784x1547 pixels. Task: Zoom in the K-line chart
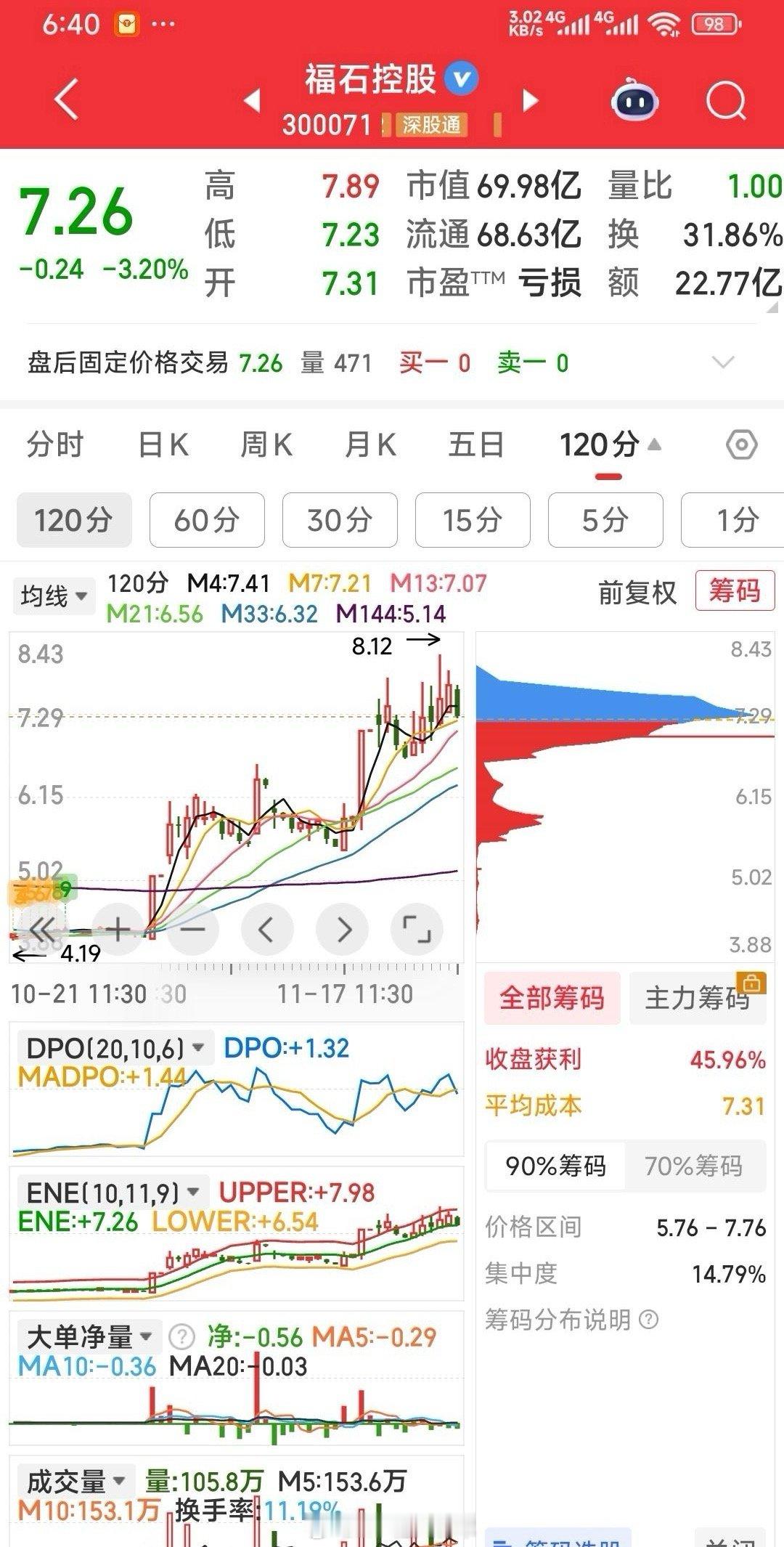118,928
